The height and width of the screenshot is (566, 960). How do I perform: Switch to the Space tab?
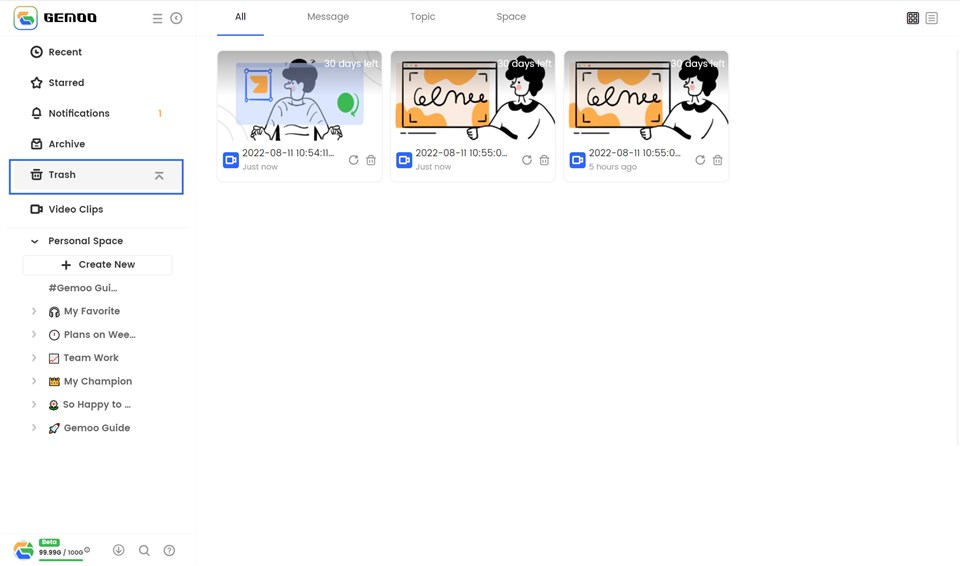point(511,17)
